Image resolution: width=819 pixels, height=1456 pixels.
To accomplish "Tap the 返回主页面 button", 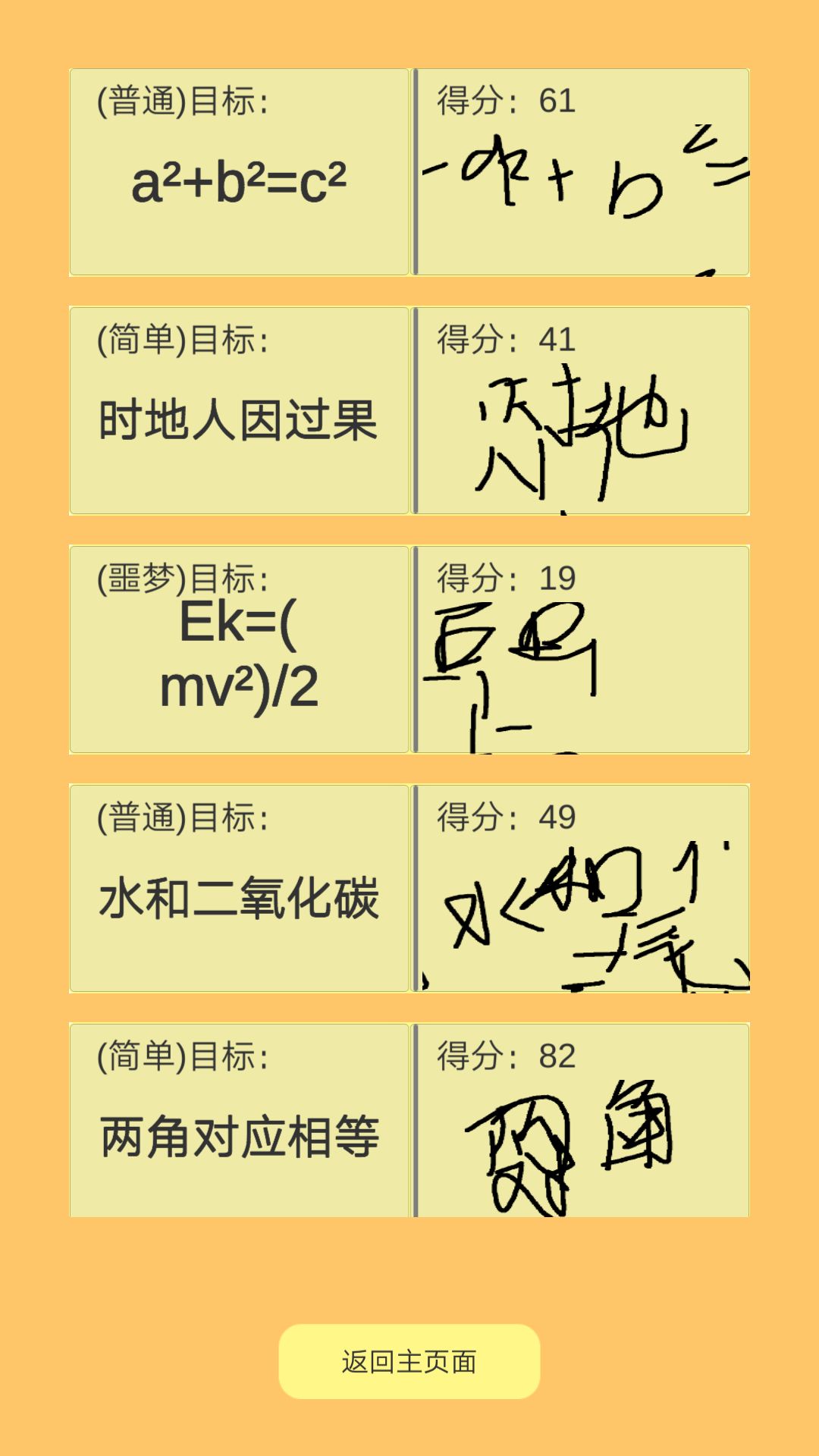I will (409, 1362).
